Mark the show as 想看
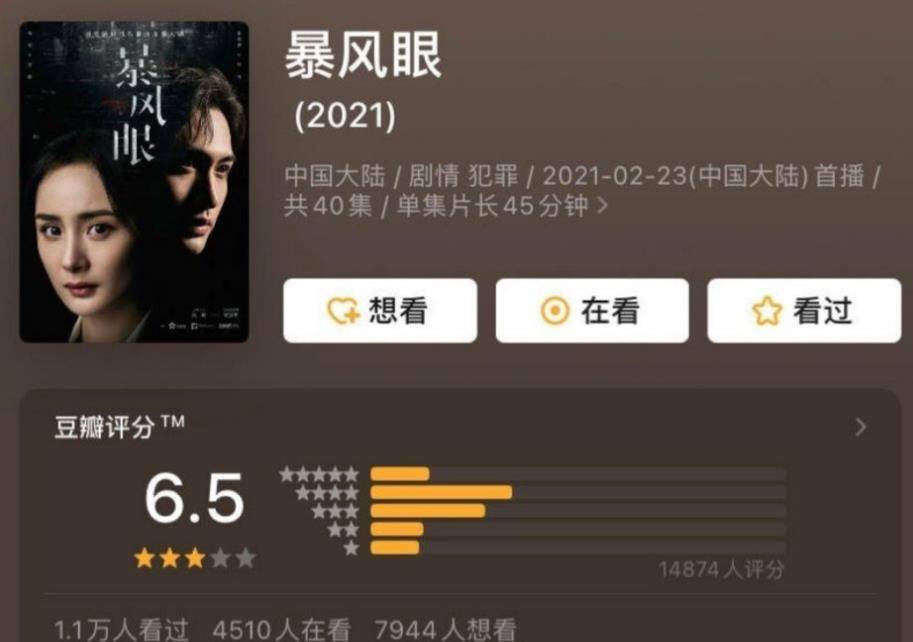 click(x=380, y=311)
